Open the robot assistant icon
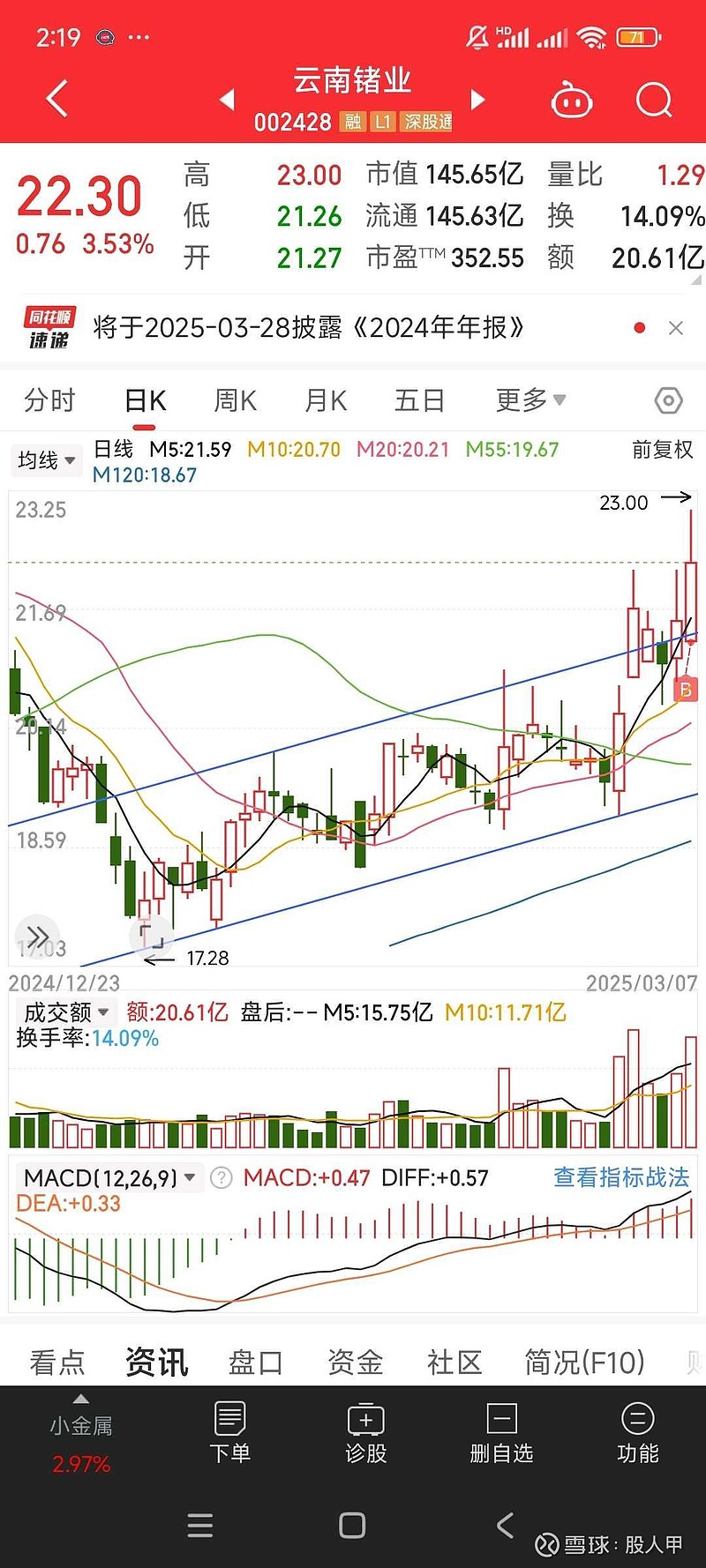The height and width of the screenshot is (1568, 706). click(x=572, y=101)
